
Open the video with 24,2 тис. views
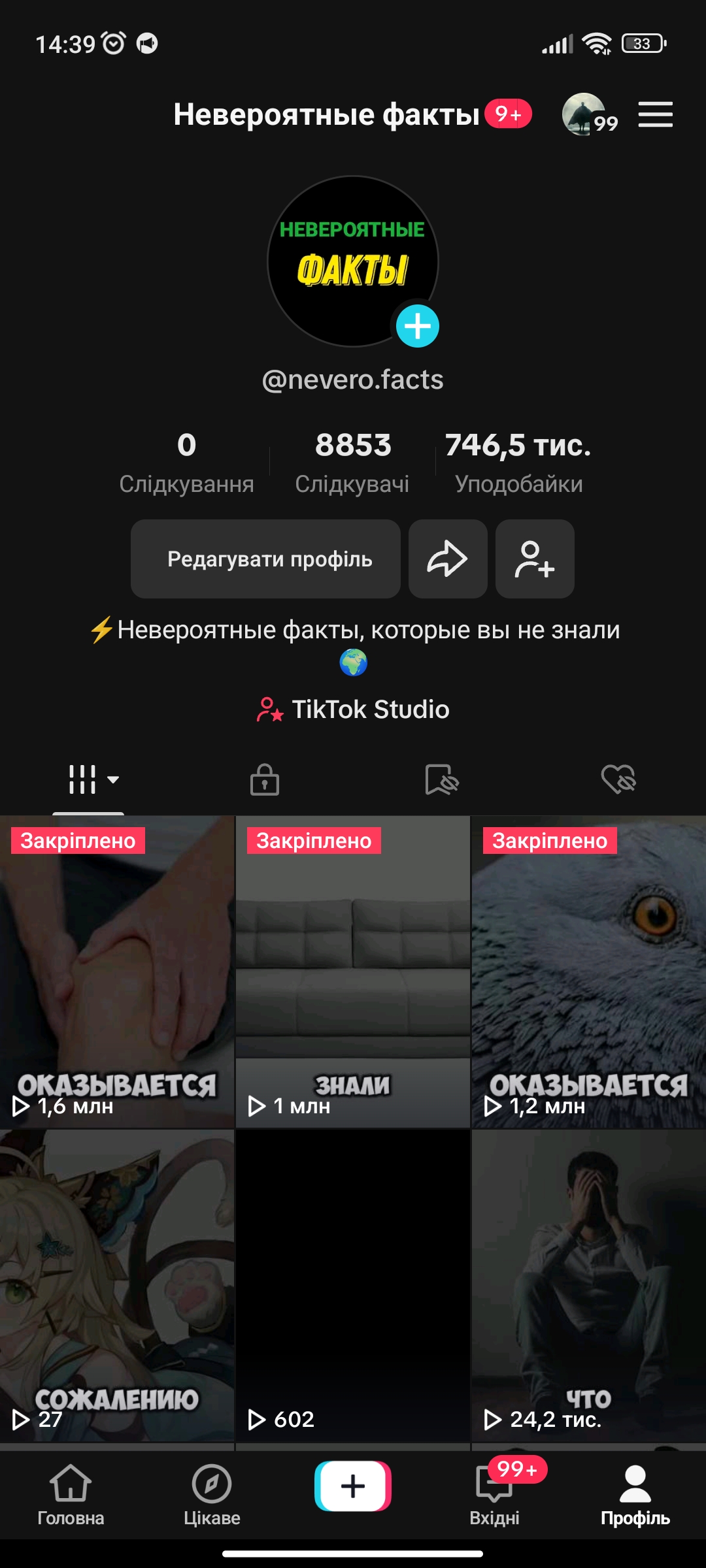[x=588, y=1284]
